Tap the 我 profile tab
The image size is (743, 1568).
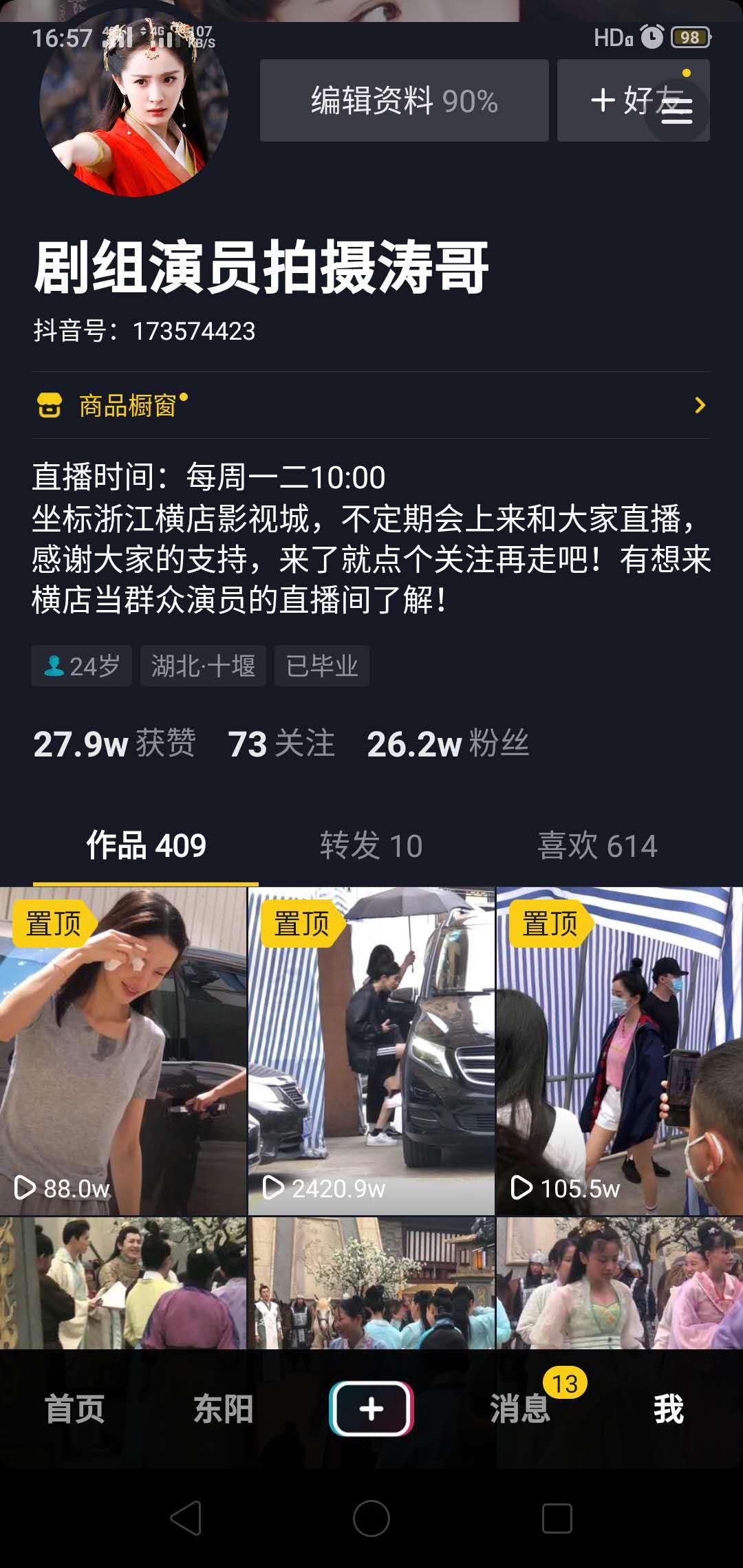(669, 1409)
